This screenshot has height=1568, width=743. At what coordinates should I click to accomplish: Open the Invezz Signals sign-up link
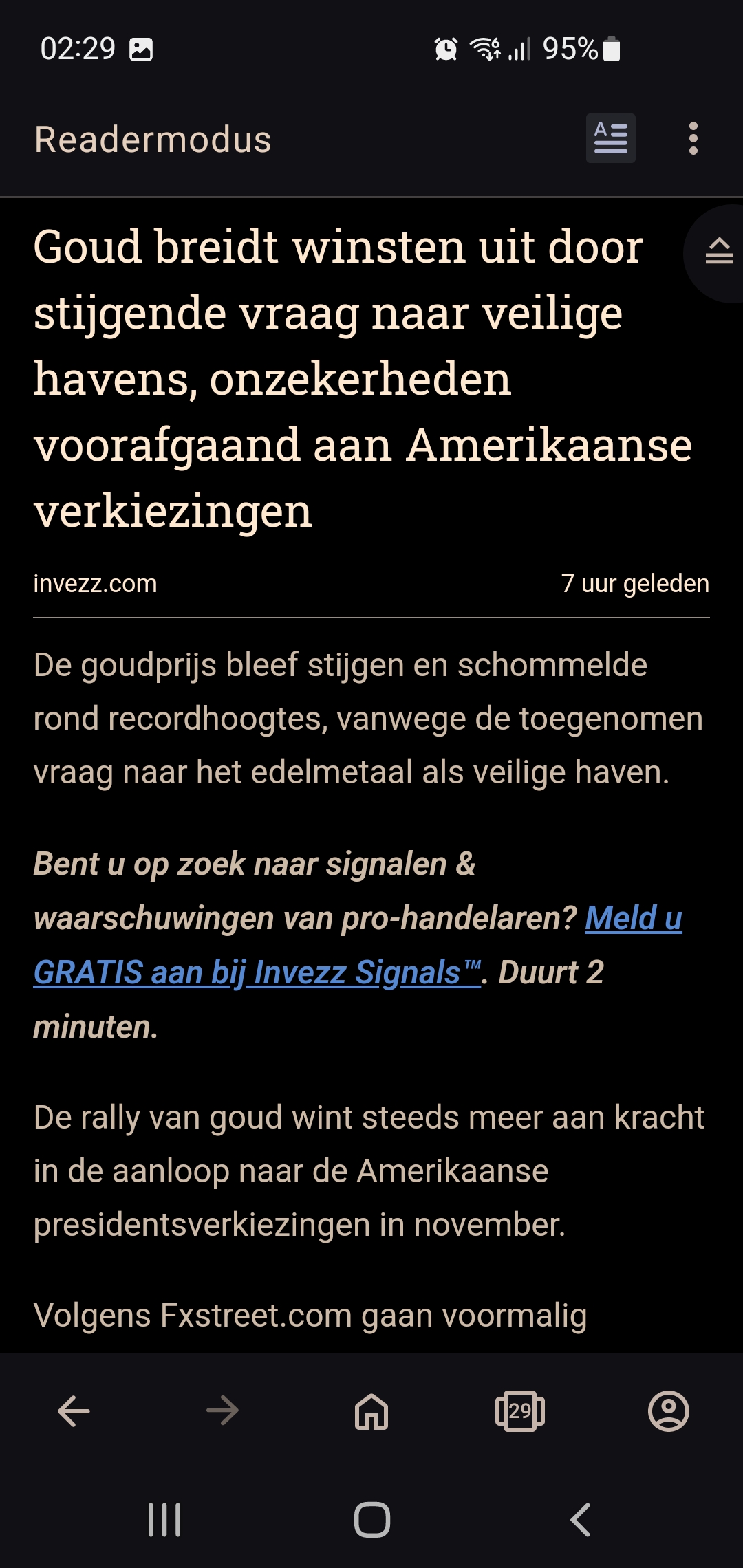pos(358,945)
